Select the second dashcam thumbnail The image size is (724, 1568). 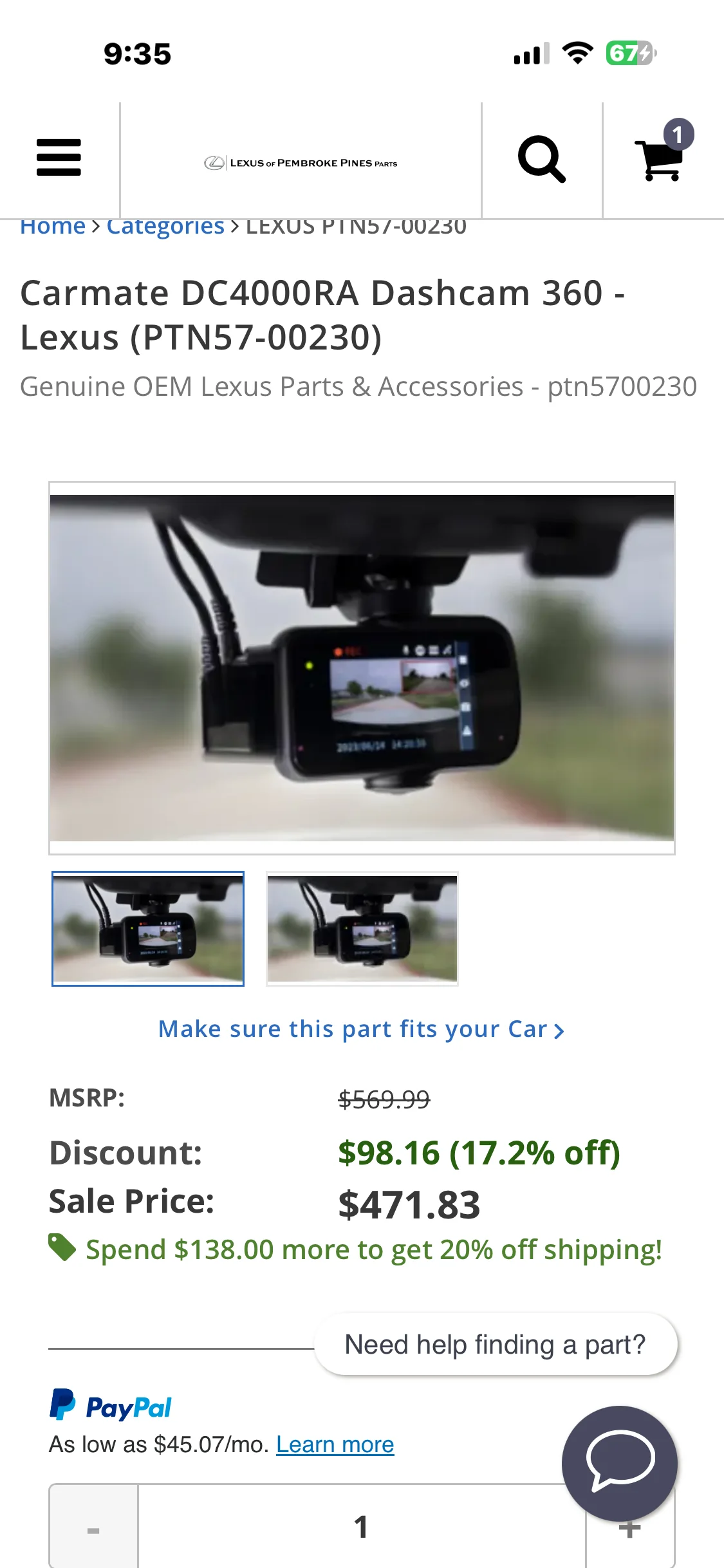tap(362, 928)
